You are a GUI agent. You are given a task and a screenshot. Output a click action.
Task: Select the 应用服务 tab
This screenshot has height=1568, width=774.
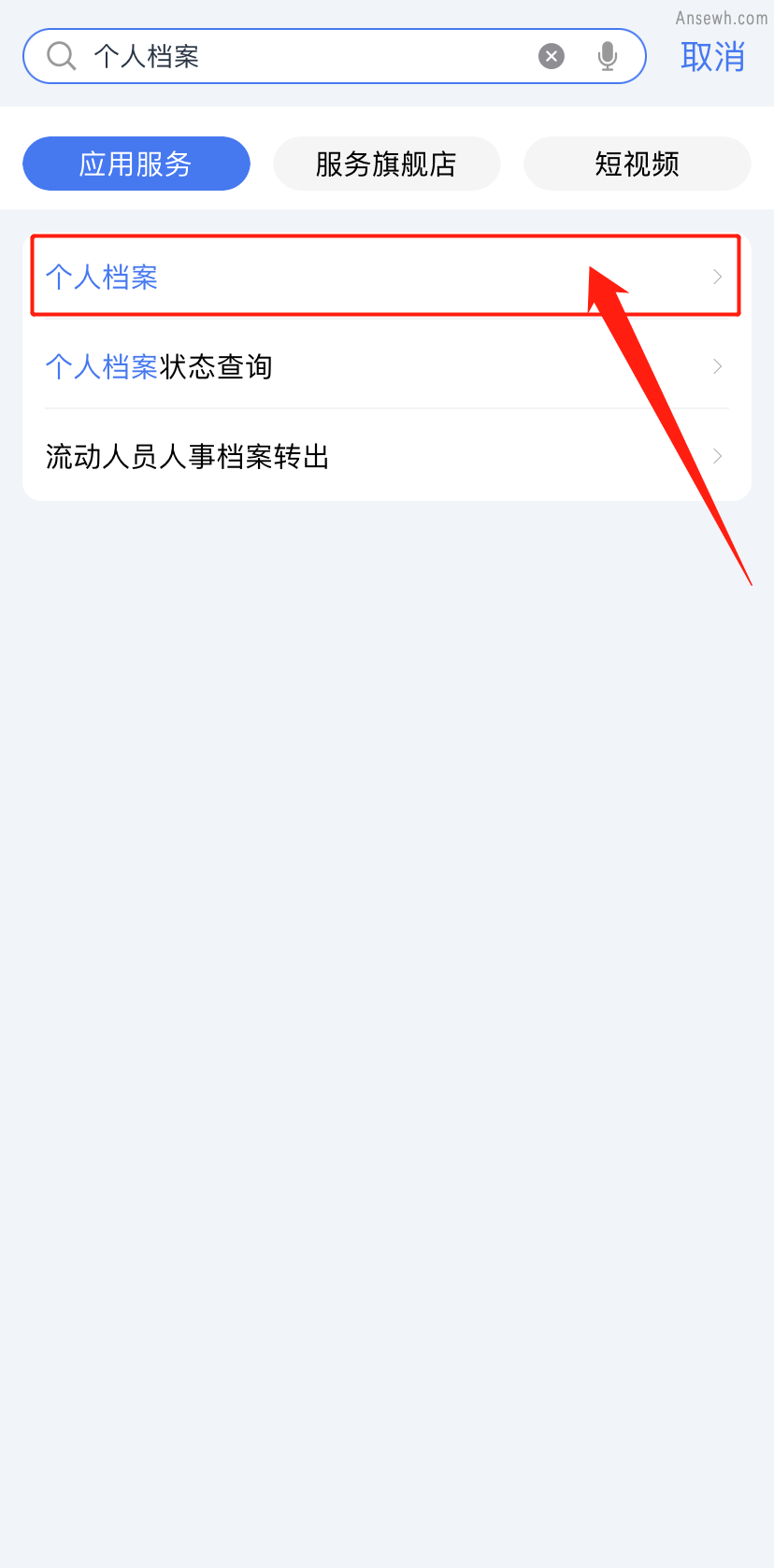(x=136, y=164)
